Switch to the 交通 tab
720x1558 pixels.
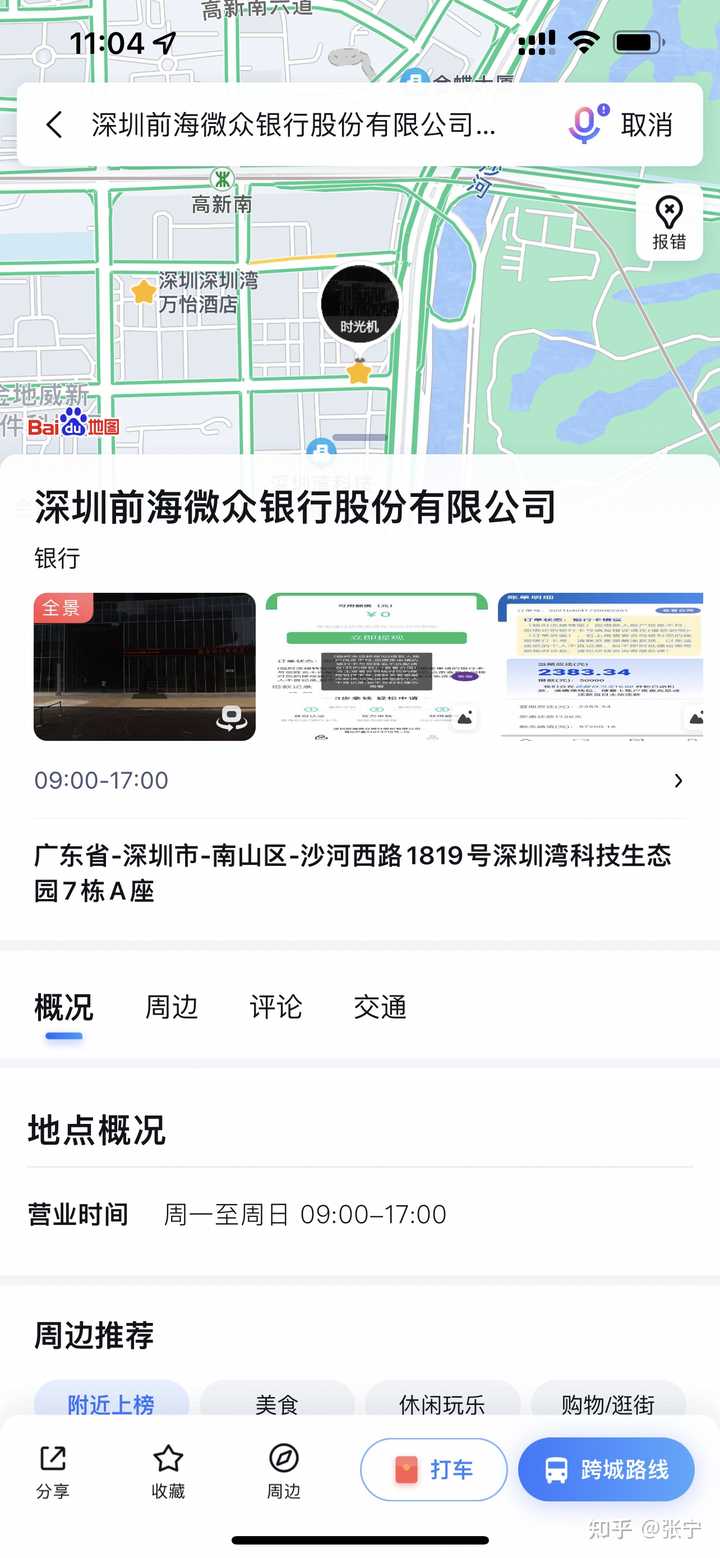[380, 1007]
